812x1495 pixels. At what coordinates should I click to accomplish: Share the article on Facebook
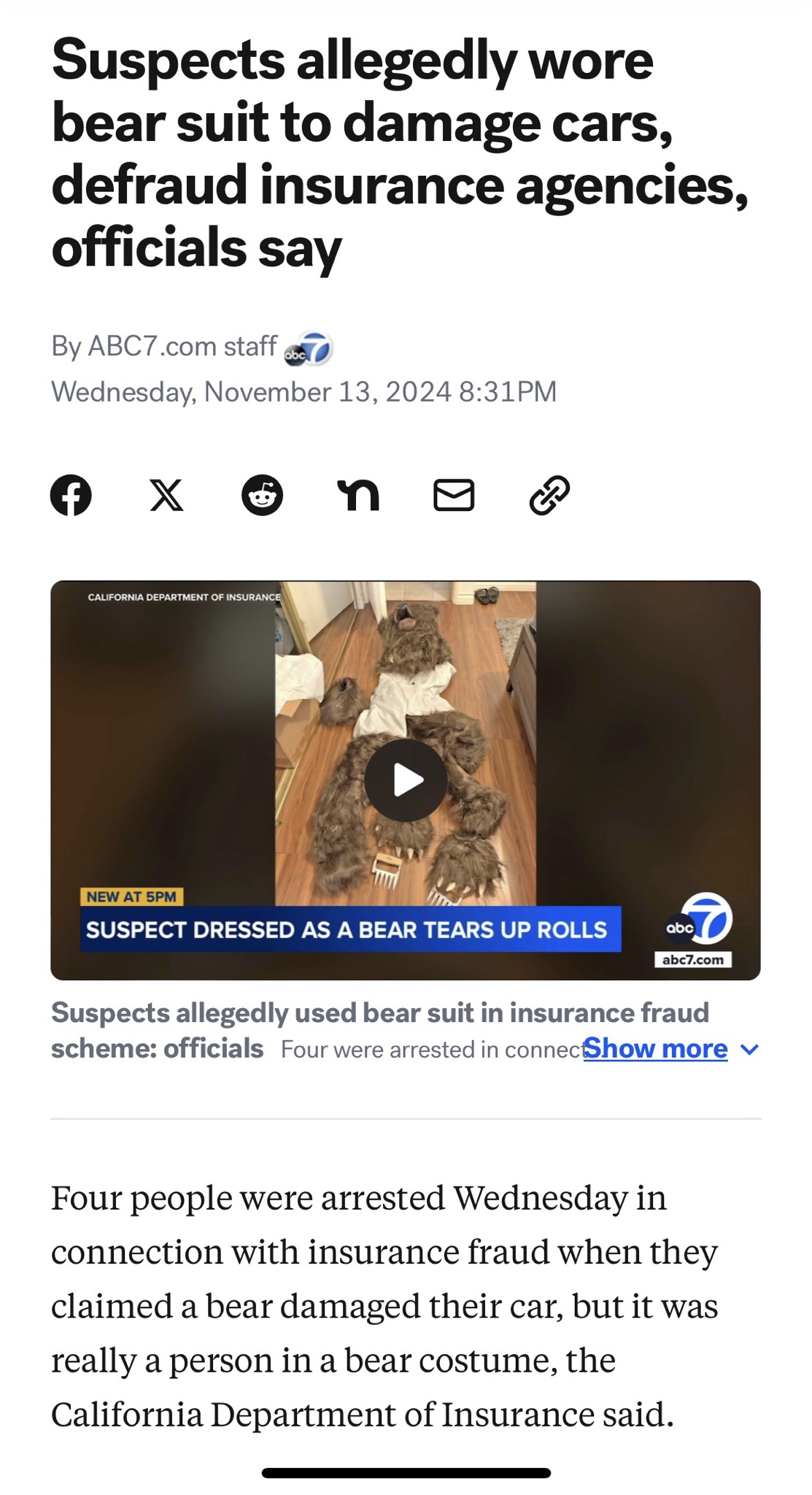[x=71, y=495]
